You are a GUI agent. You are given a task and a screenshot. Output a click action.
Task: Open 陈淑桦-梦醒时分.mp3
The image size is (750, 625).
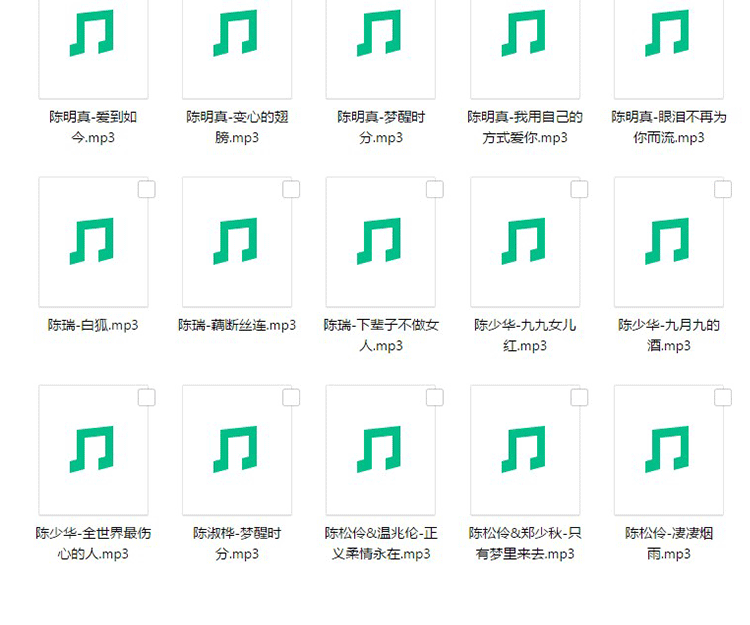[x=237, y=450]
